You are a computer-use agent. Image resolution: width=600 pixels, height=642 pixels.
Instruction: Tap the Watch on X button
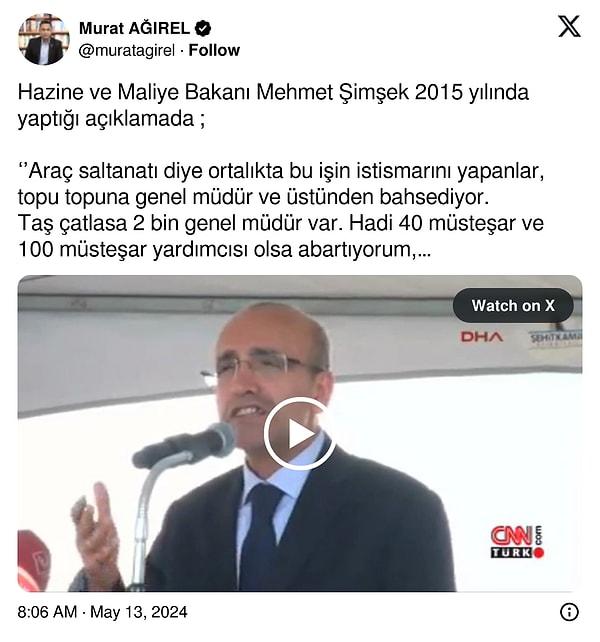pyautogui.click(x=513, y=305)
